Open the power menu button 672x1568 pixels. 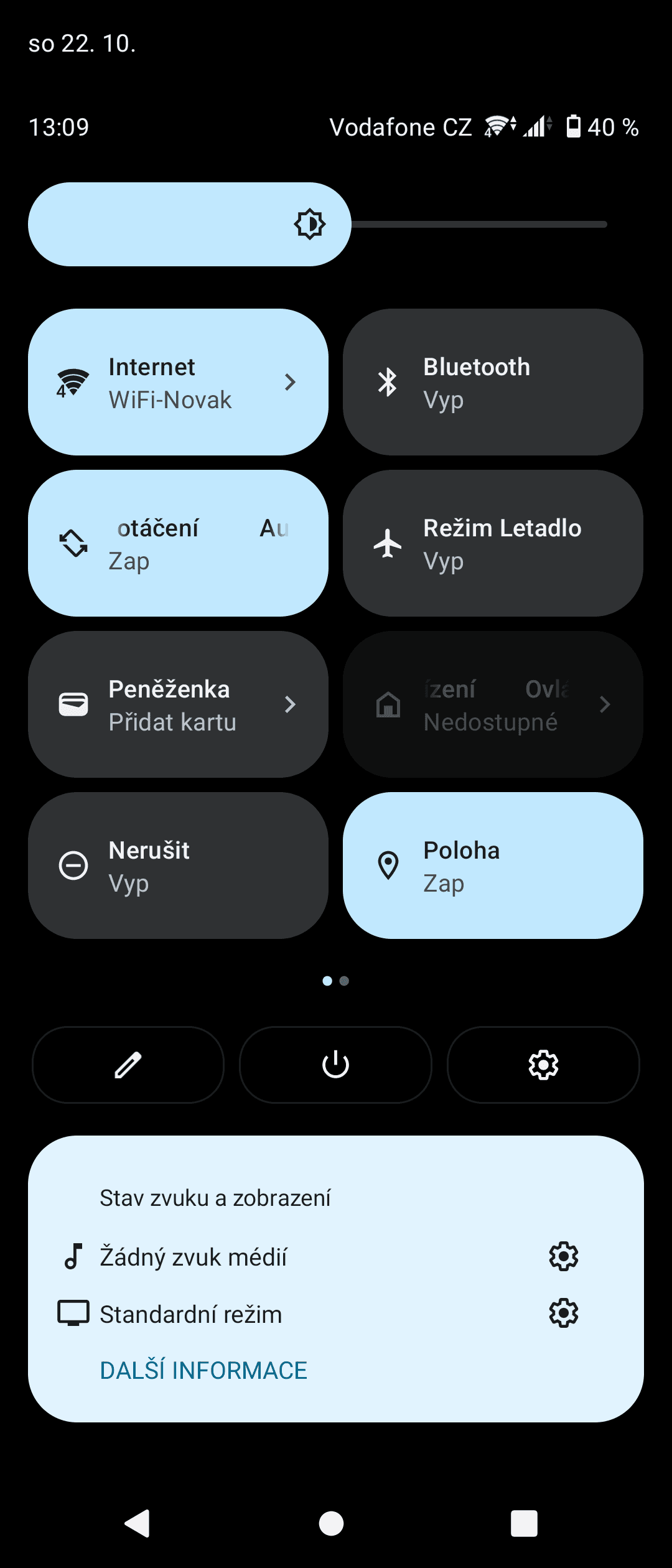pyautogui.click(x=335, y=1065)
